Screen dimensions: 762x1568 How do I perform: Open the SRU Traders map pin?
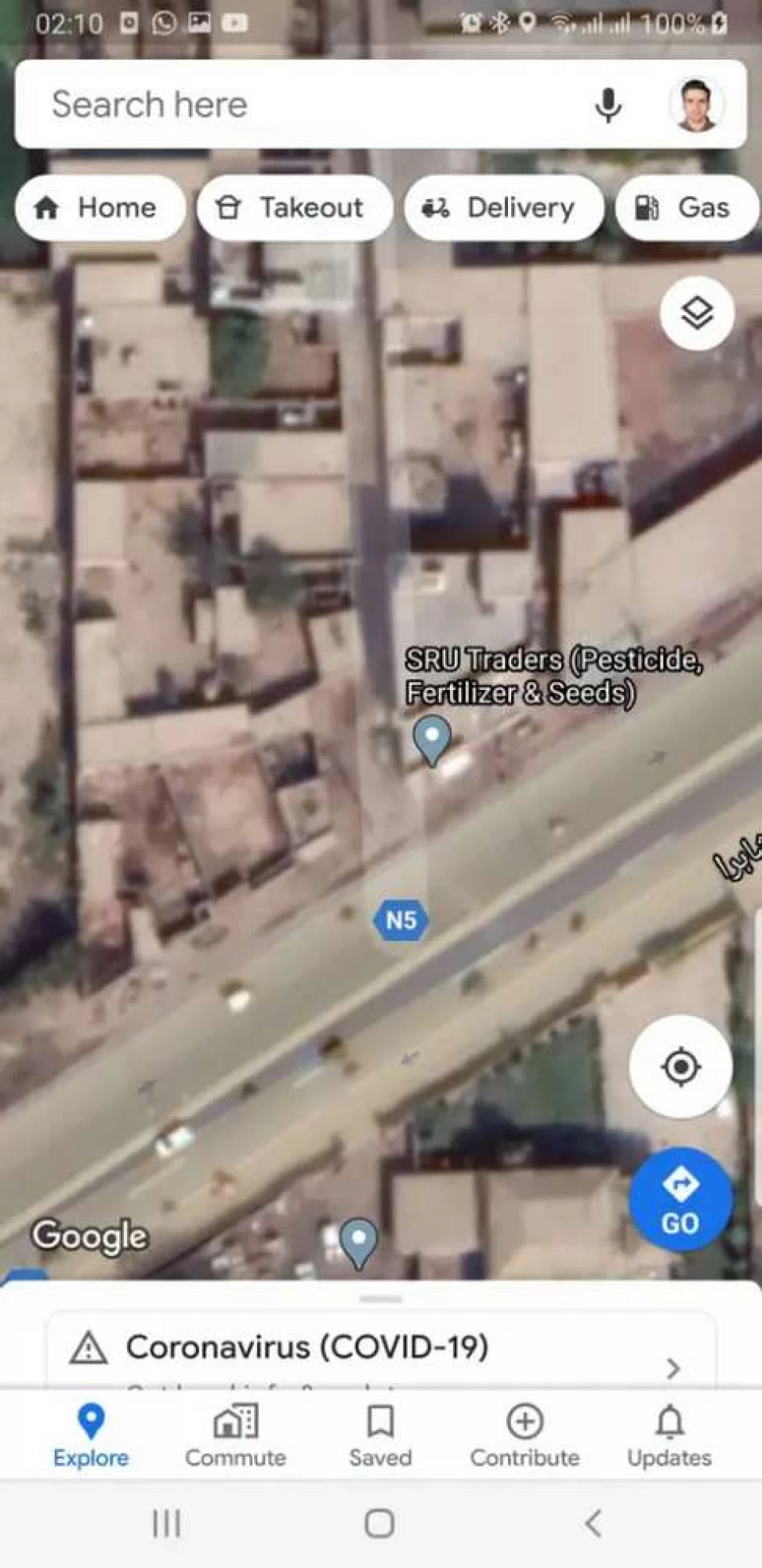coord(433,739)
